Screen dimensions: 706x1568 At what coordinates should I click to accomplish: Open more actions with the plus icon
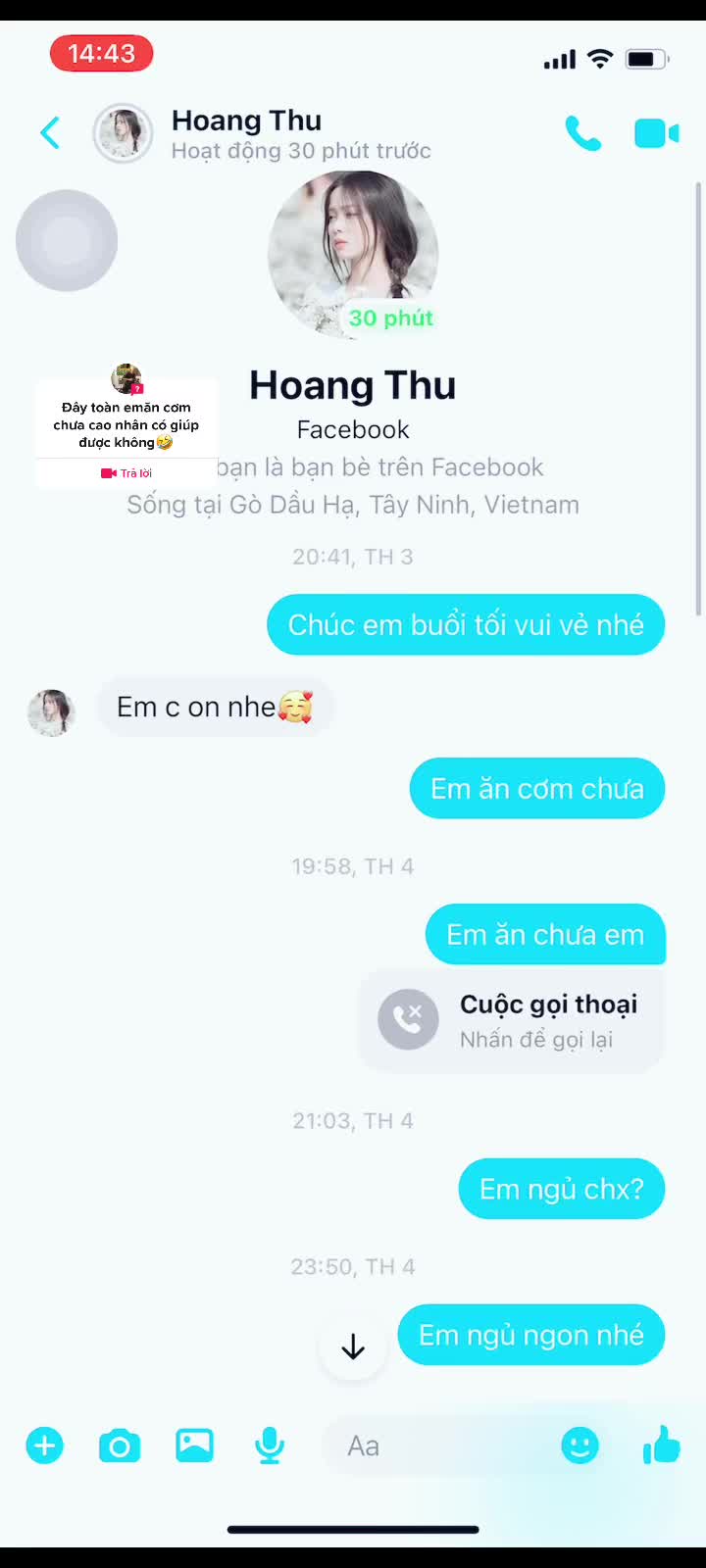point(44,1445)
